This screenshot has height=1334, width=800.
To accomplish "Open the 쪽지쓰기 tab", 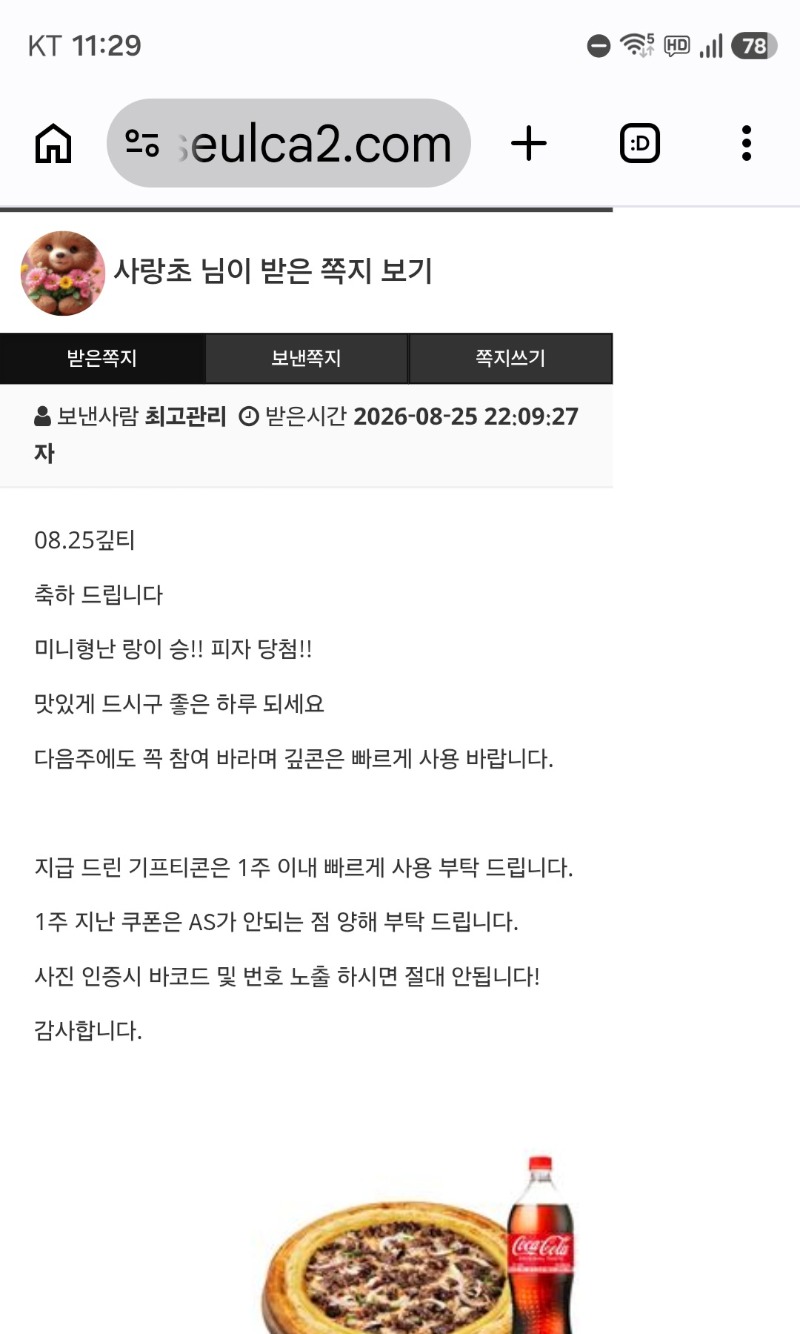I will point(510,358).
